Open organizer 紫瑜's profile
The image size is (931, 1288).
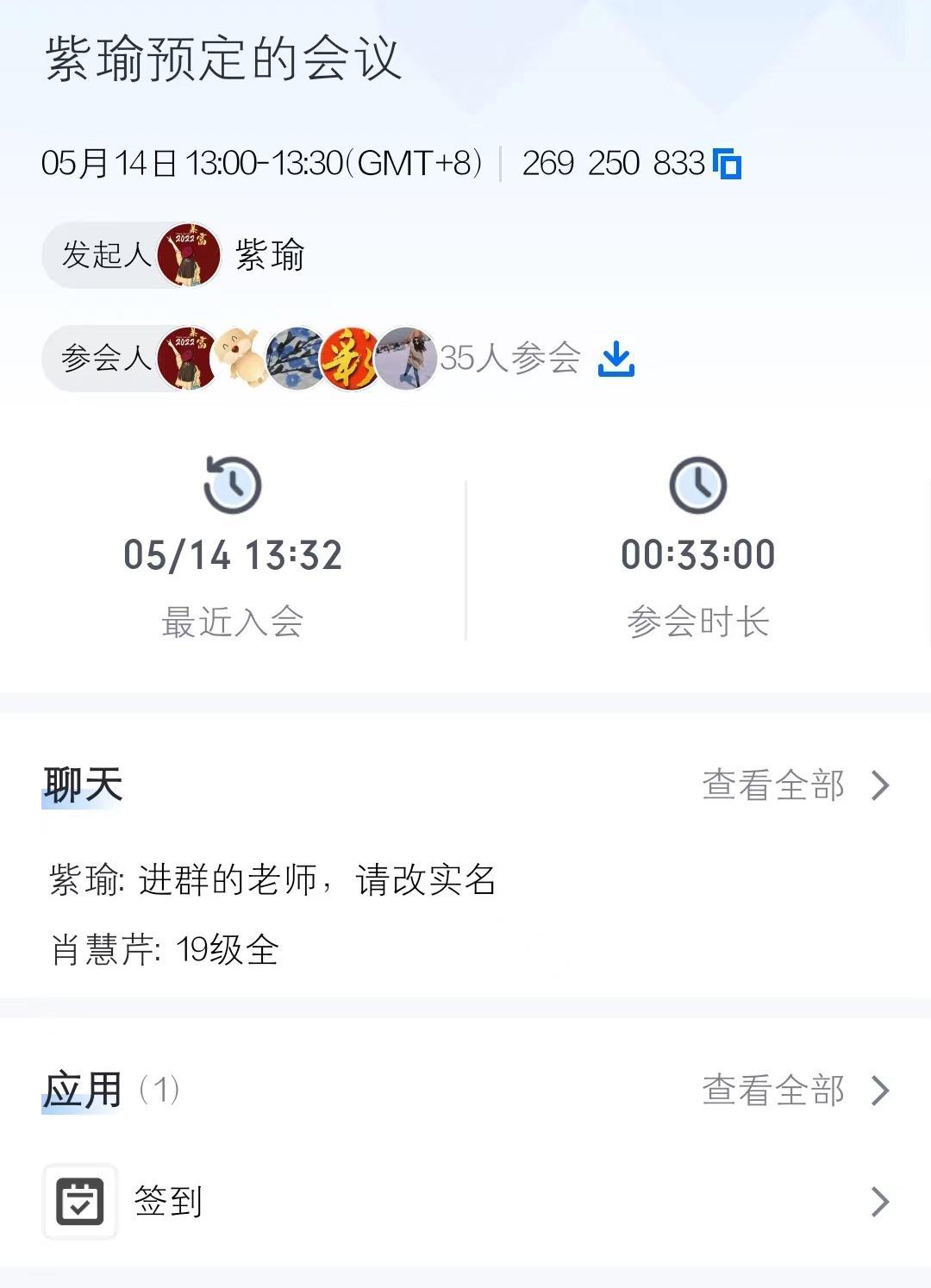pos(189,255)
